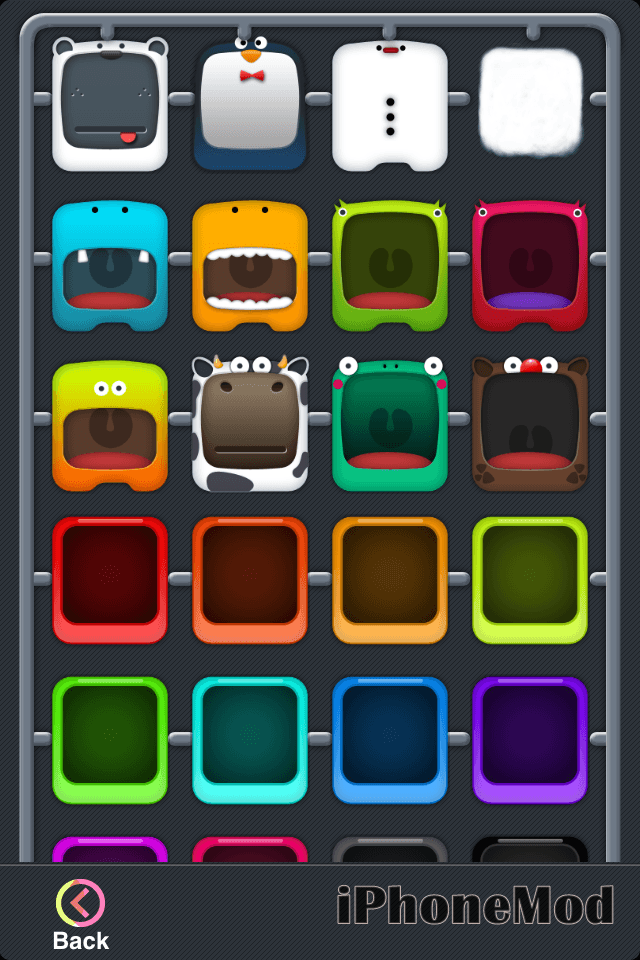Screen dimensions: 640x960
Task: Choose the blue hippo monster frame
Action: 110,265
